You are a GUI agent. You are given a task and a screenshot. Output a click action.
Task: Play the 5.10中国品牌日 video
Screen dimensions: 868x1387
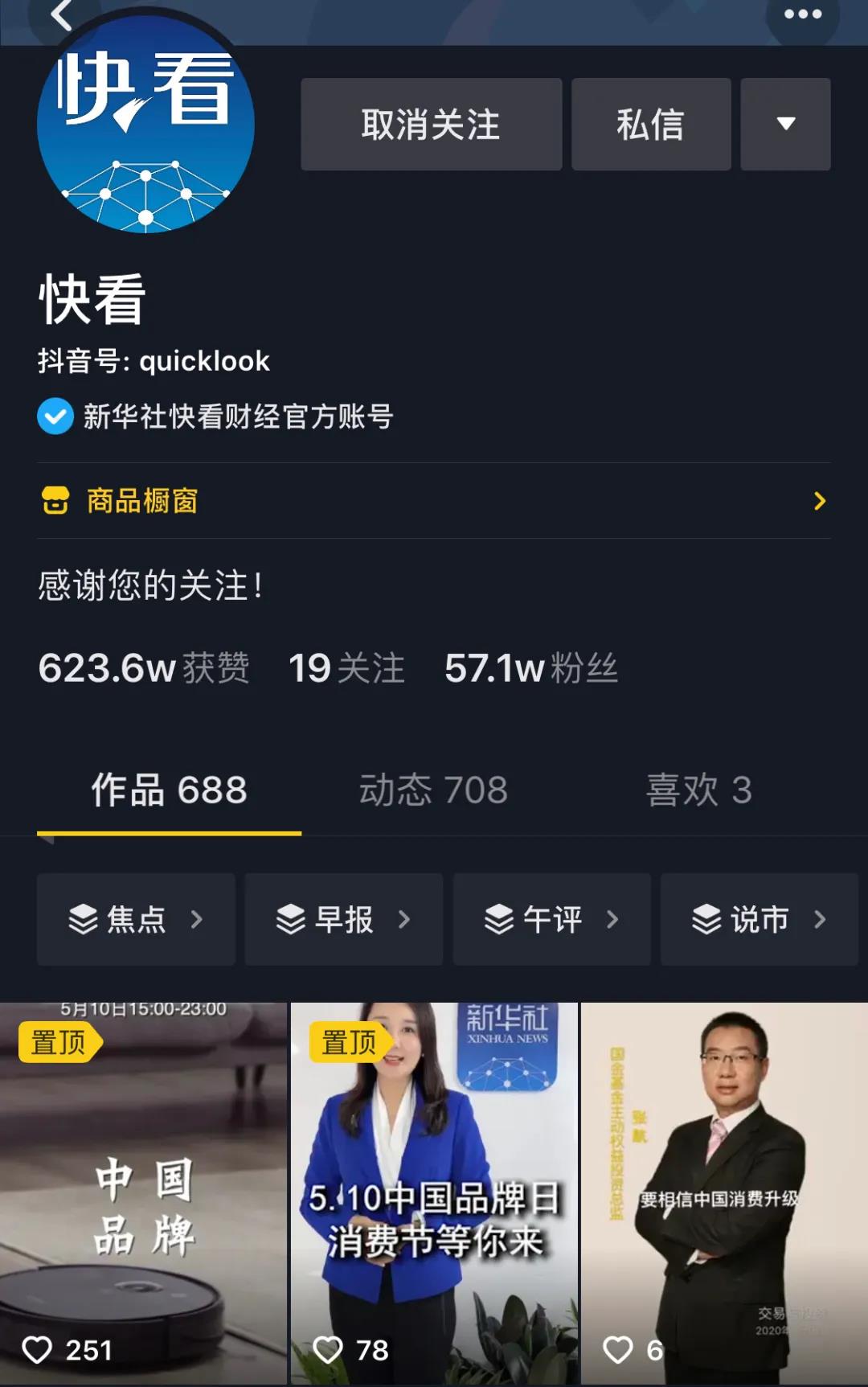(434, 1194)
